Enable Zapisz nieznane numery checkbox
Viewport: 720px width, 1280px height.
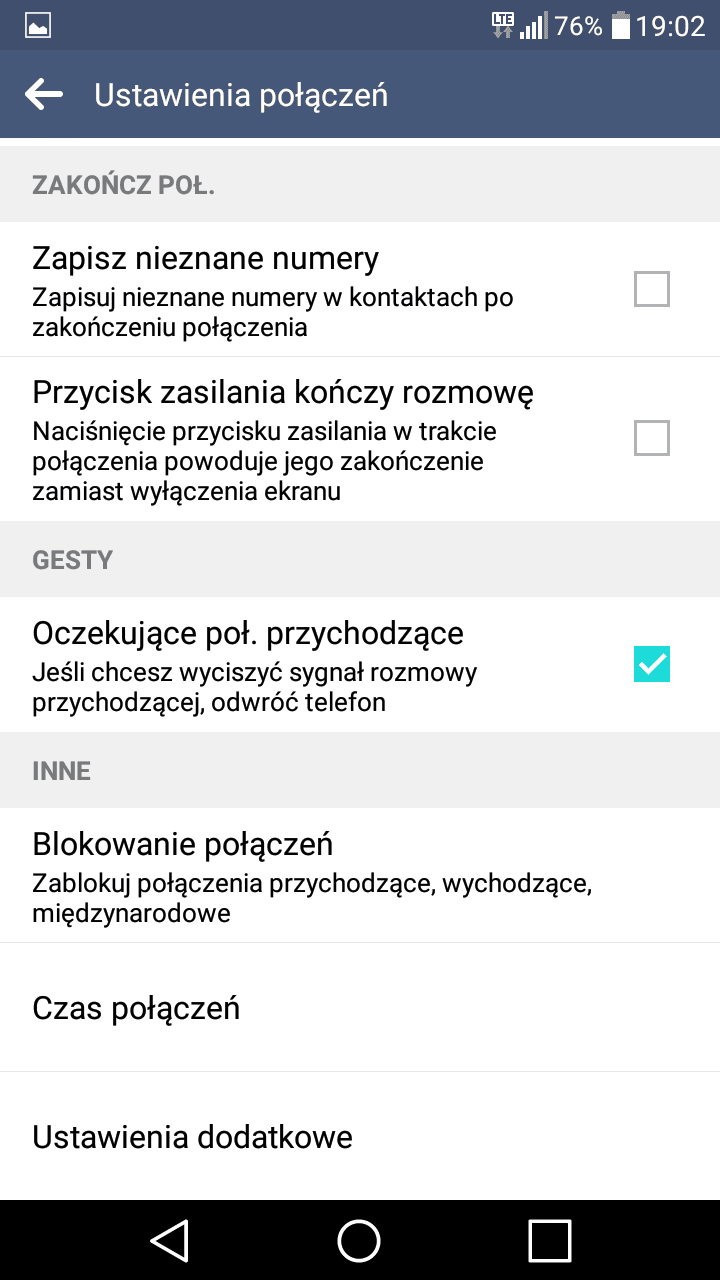tap(652, 290)
